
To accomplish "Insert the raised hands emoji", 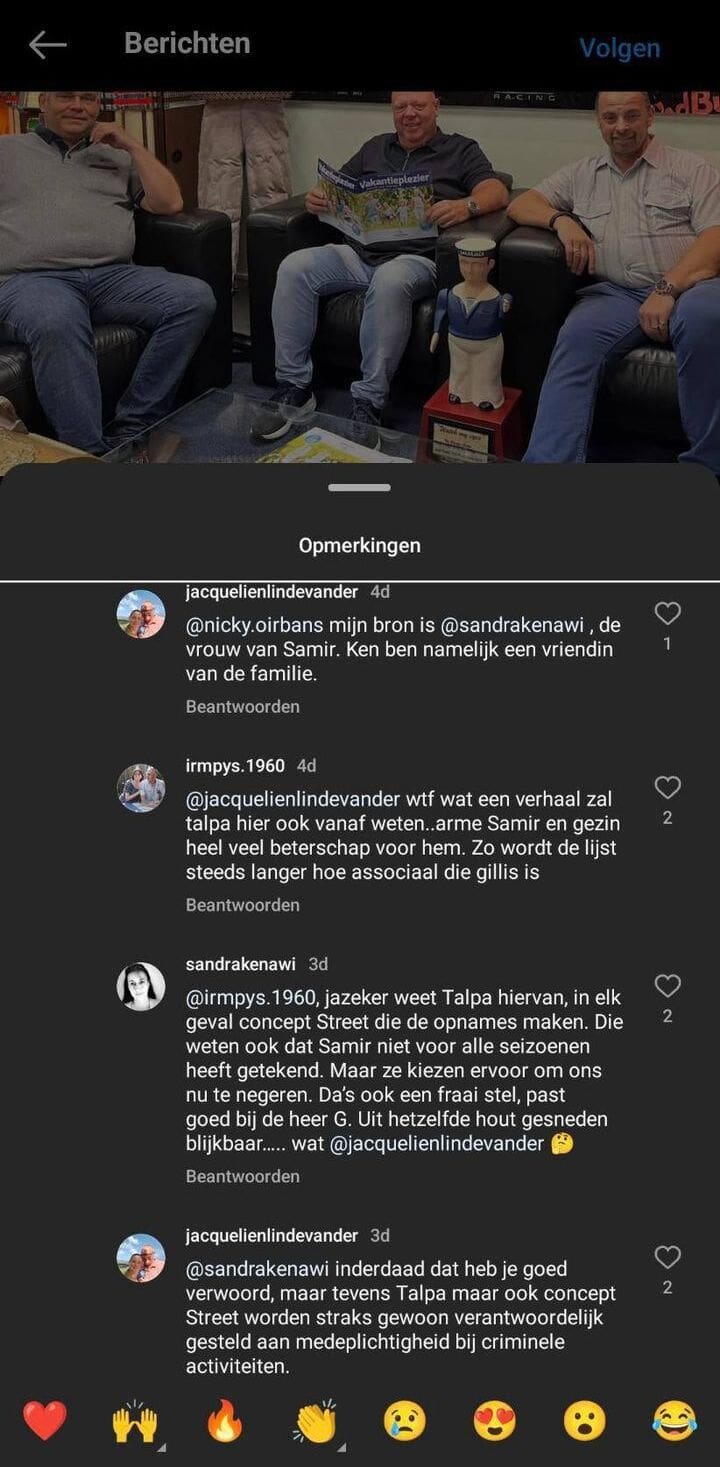I will click(135, 1420).
